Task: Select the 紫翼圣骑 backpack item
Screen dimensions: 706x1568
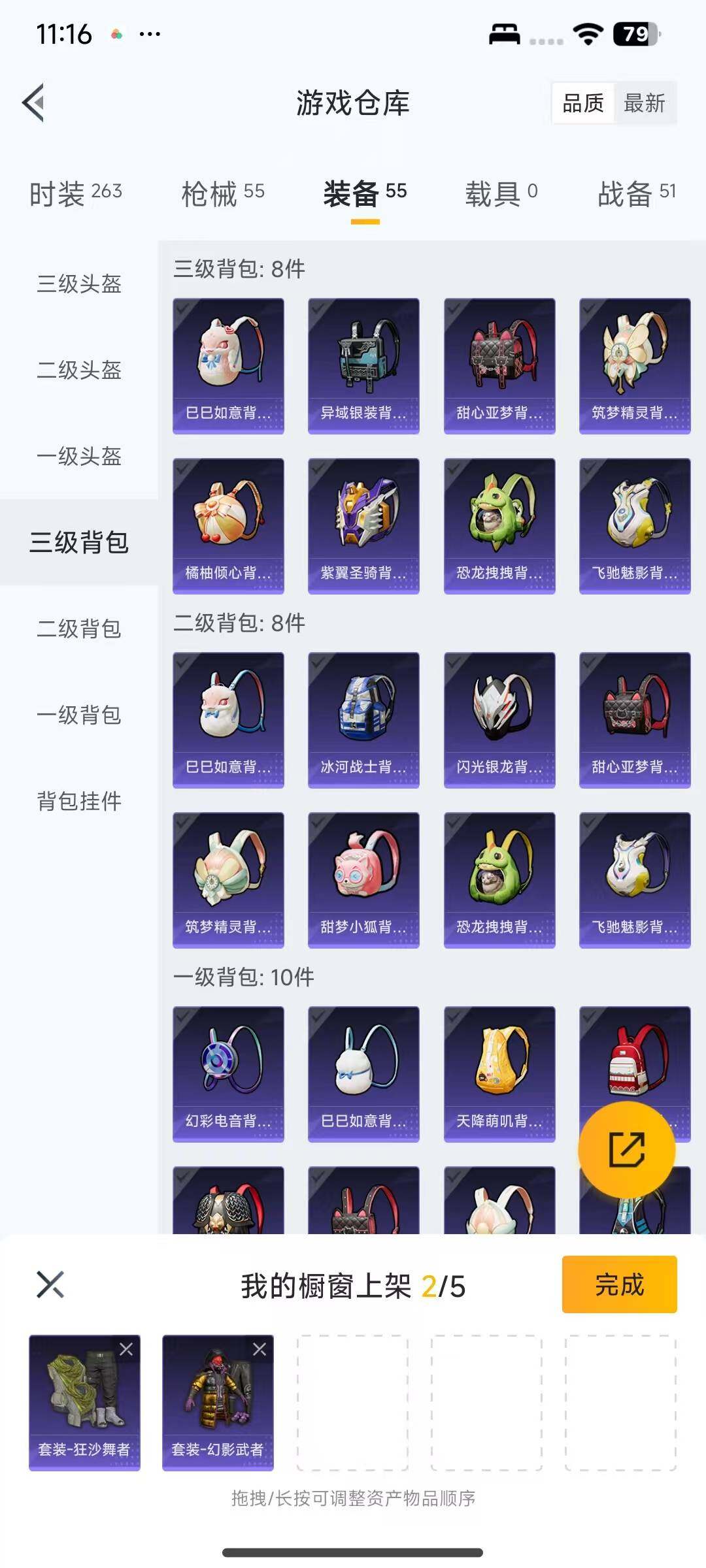Action: (363, 526)
